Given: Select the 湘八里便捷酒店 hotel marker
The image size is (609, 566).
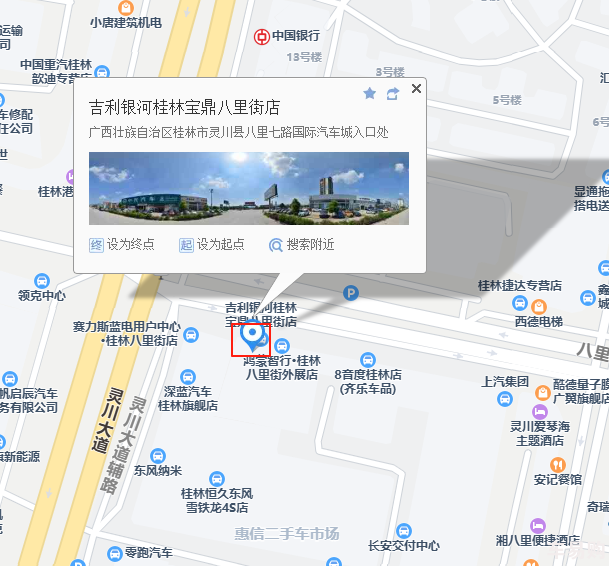Looking at the screenshot, I should click(538, 525).
